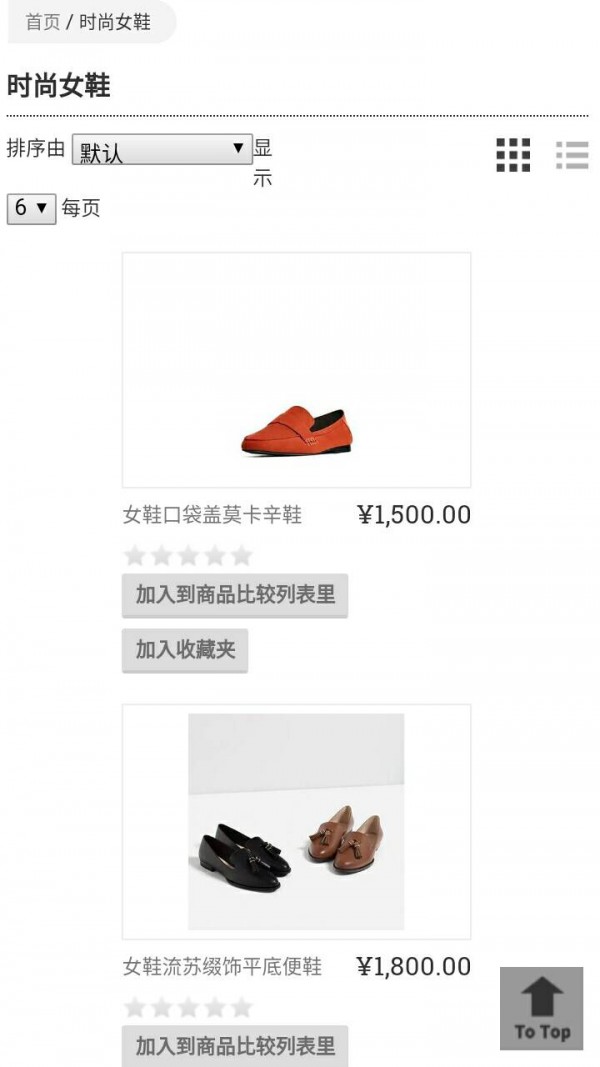This screenshot has width=600, height=1067.
Task: Tap 加入收藏夹 for 女鞋口袋盖莫卡辛鞋
Action: point(185,650)
